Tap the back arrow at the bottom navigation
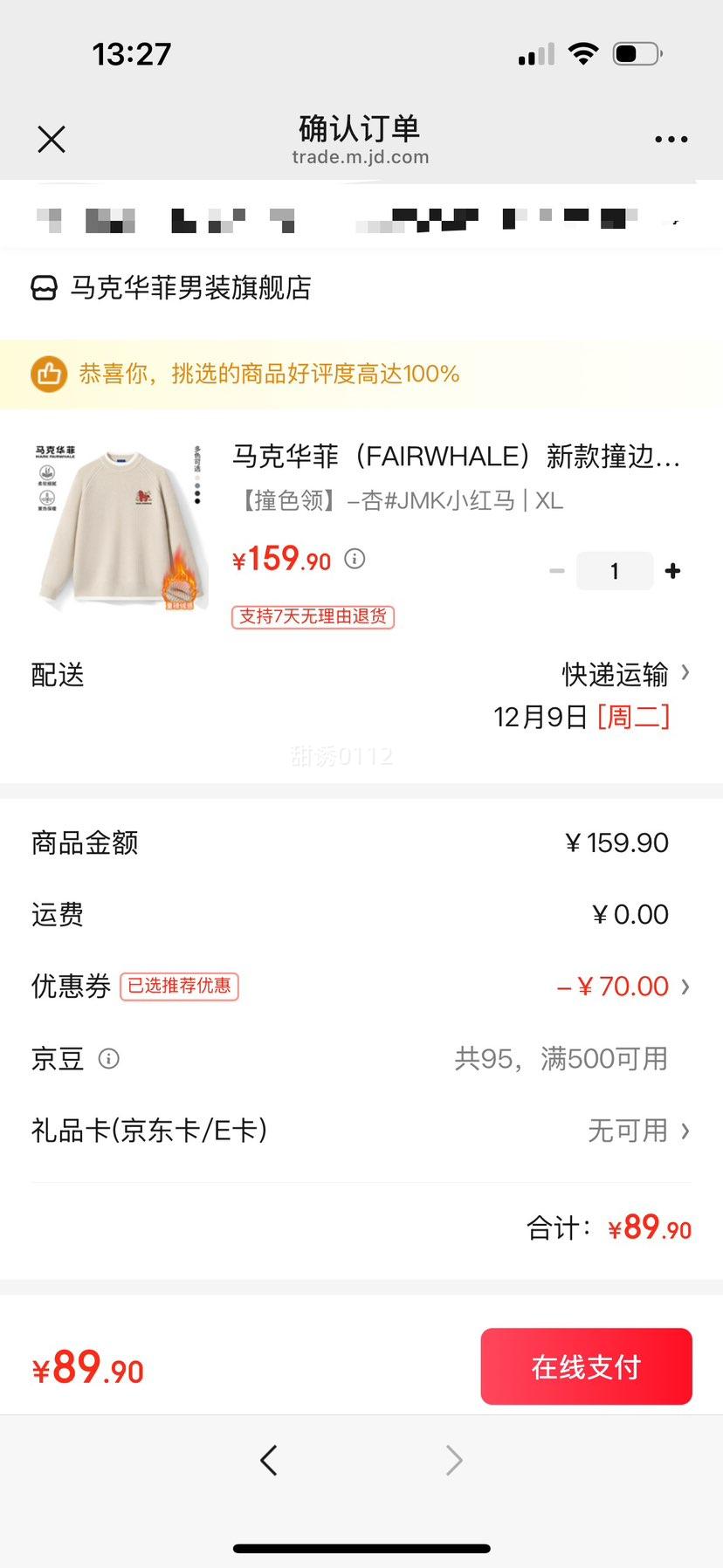Viewport: 723px width, 1568px height. tap(269, 1460)
